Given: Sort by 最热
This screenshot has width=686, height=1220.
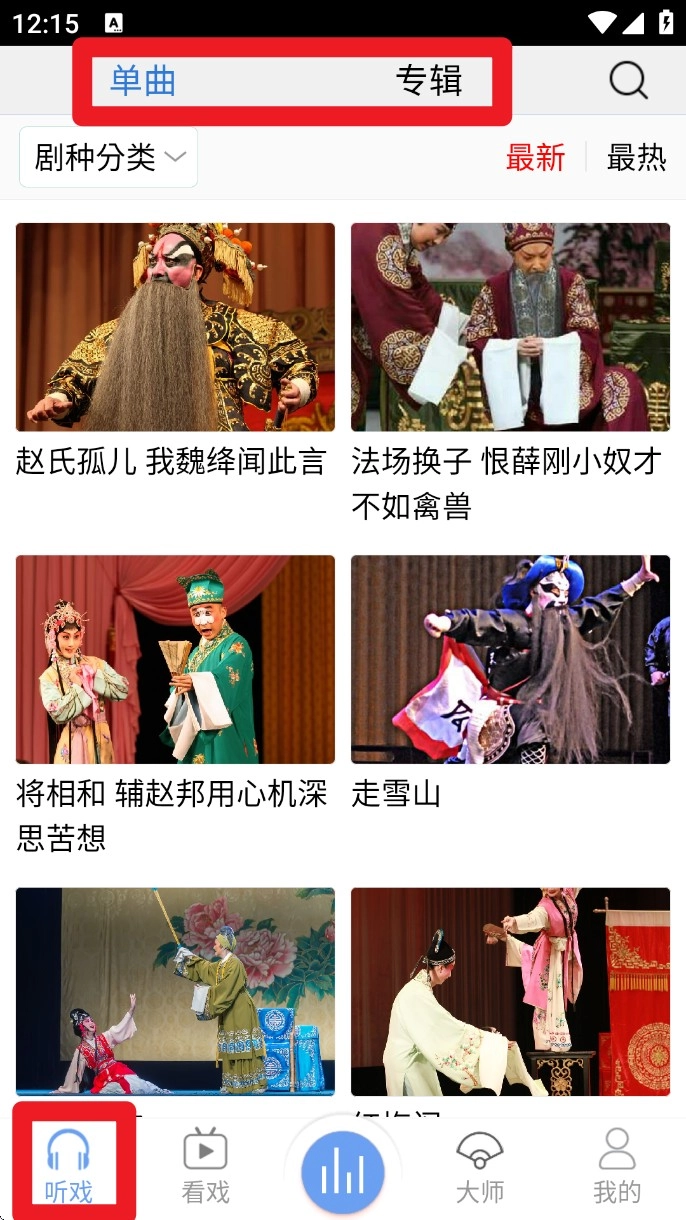Looking at the screenshot, I should pos(636,158).
